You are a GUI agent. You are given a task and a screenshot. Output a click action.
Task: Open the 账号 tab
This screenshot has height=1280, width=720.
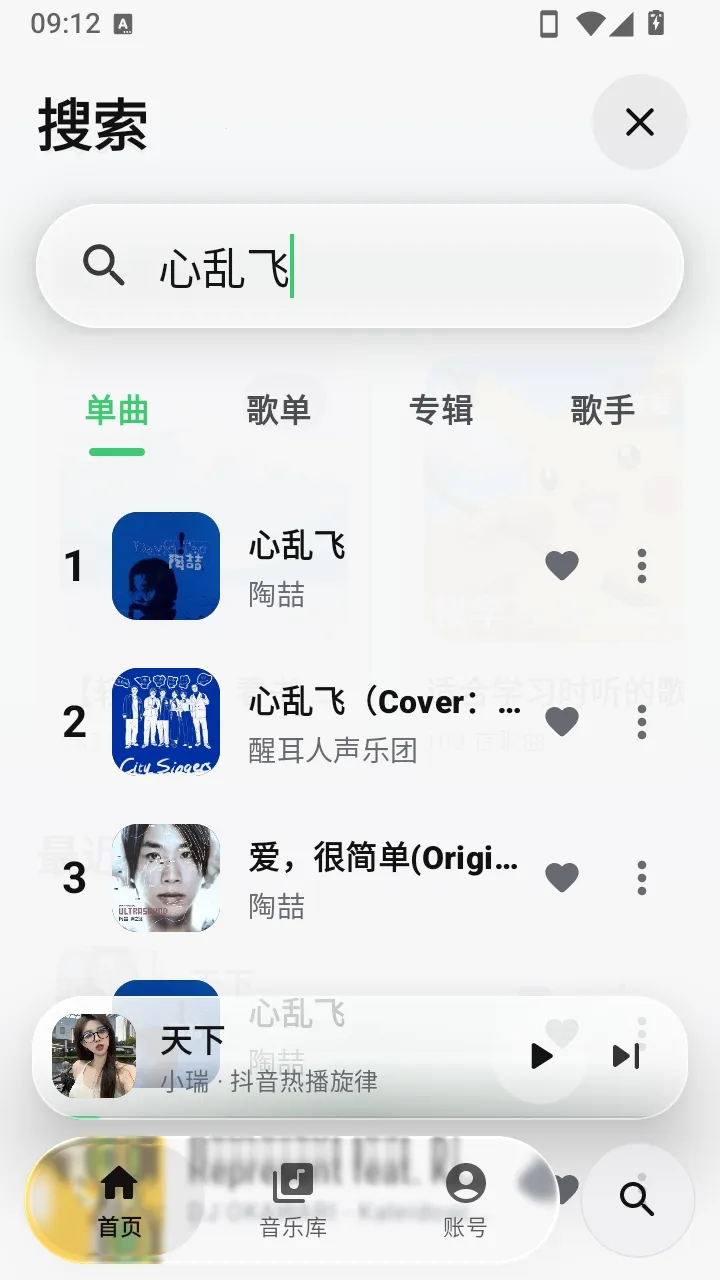(465, 1200)
